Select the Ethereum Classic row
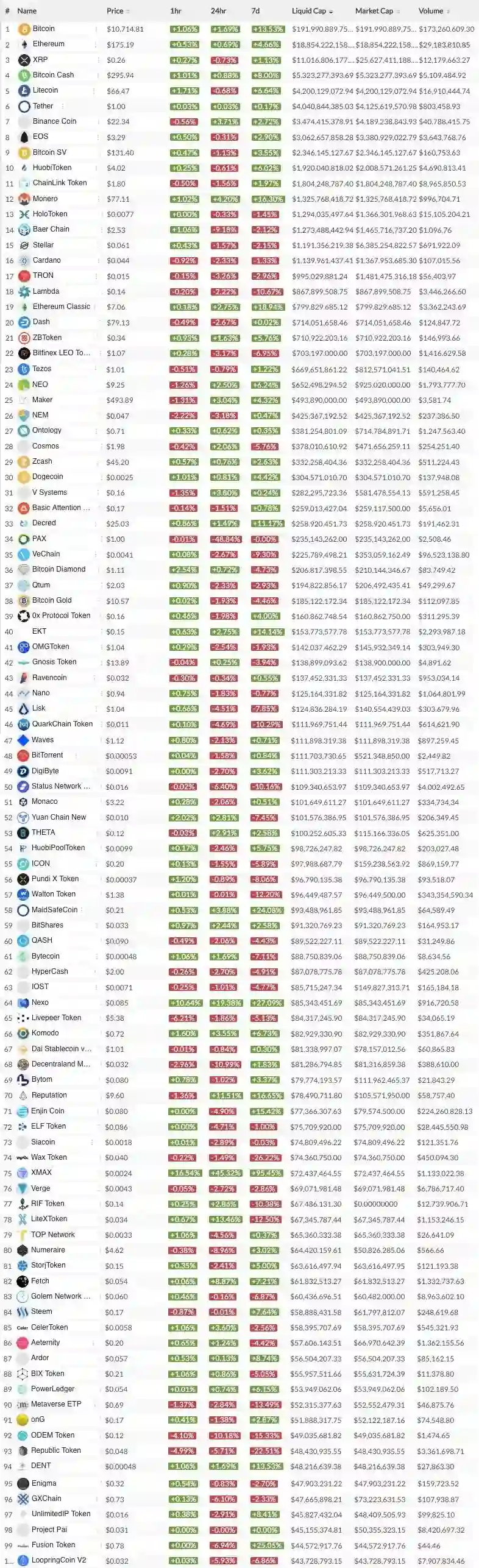Screen dimensions: 479x1568 pyautogui.click(x=61, y=307)
